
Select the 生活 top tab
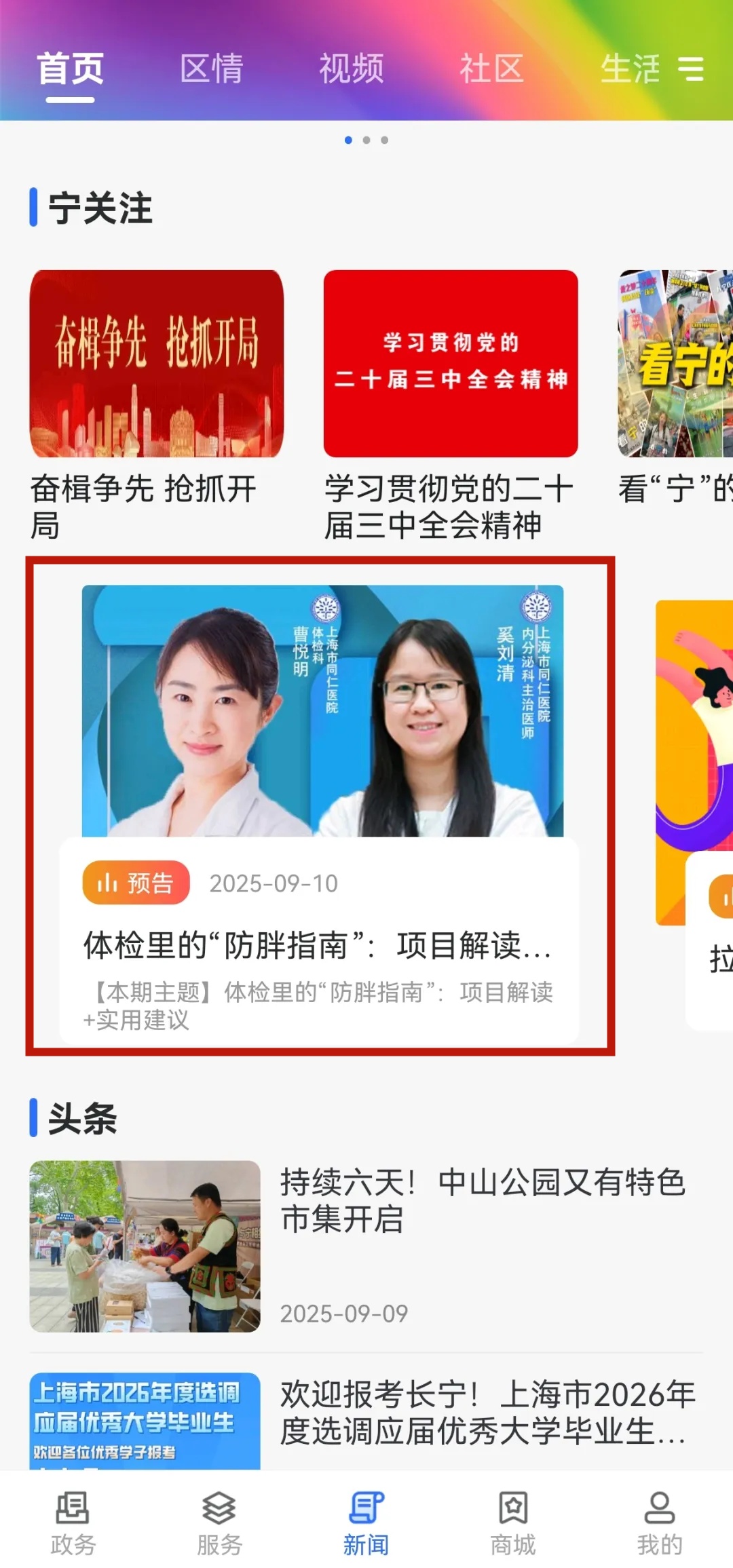point(629,69)
